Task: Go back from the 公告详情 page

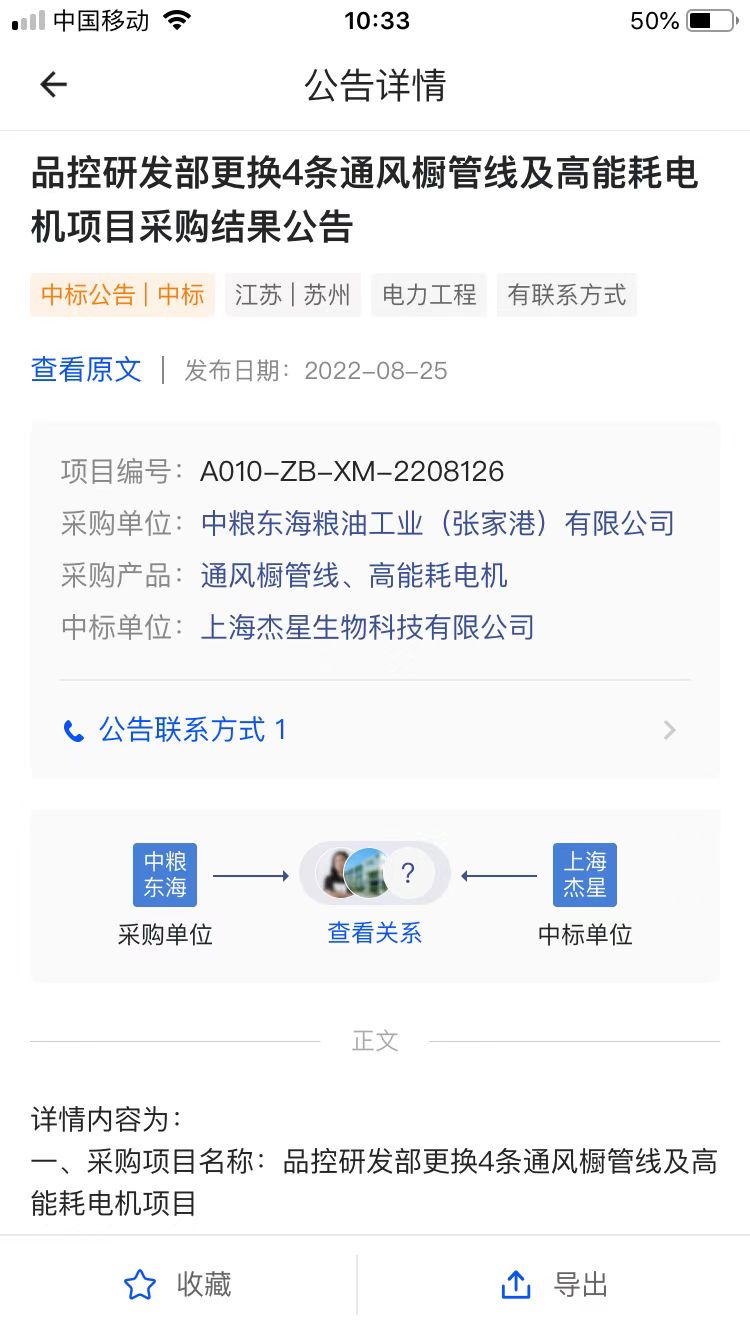Action: [53, 85]
